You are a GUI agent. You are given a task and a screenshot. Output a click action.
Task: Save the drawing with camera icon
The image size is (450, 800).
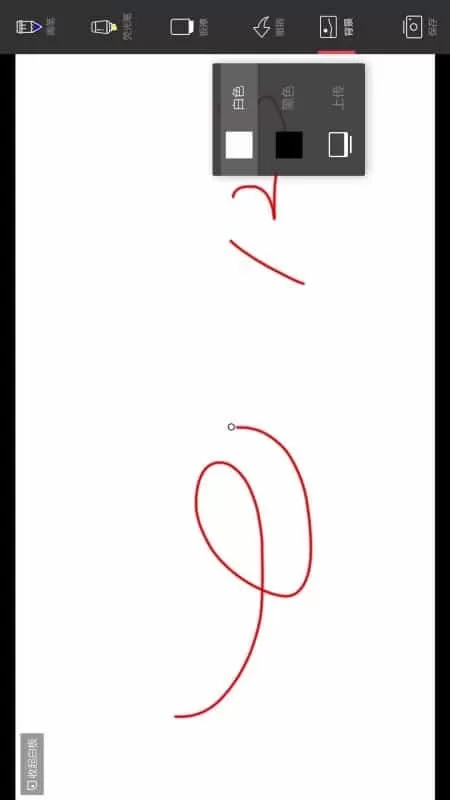click(420, 27)
